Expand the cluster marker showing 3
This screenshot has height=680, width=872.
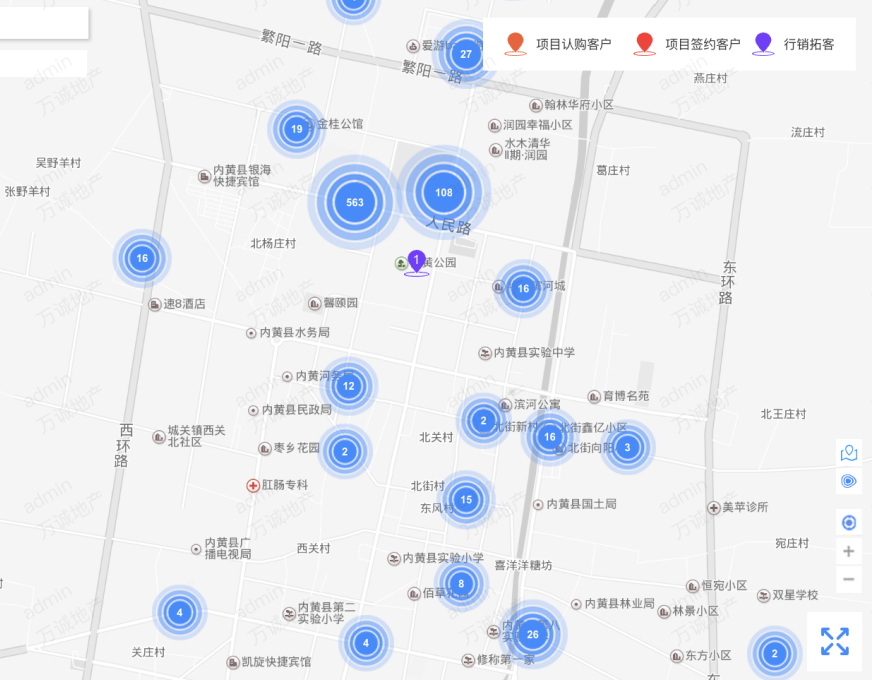point(627,447)
